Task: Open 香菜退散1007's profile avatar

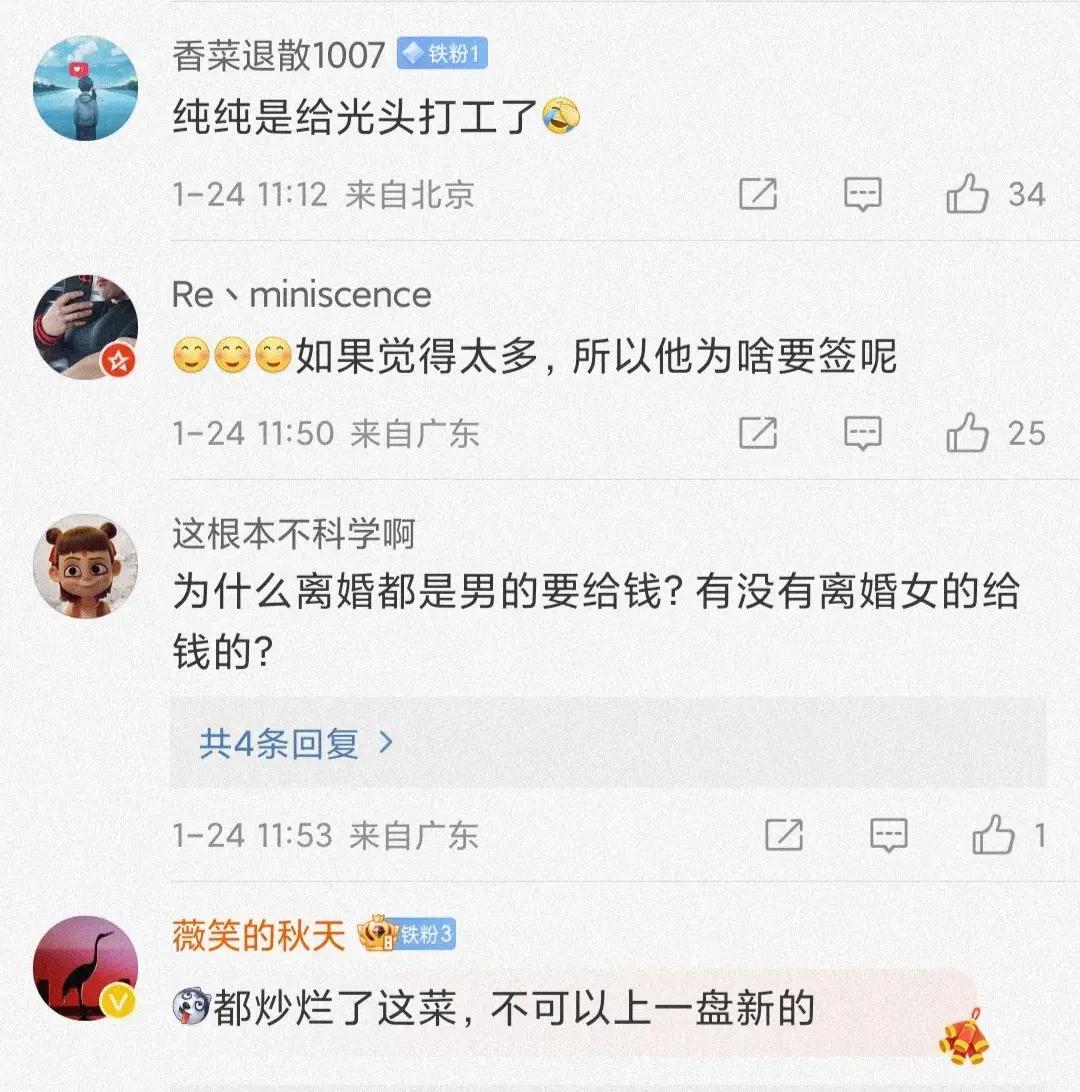Action: click(85, 88)
